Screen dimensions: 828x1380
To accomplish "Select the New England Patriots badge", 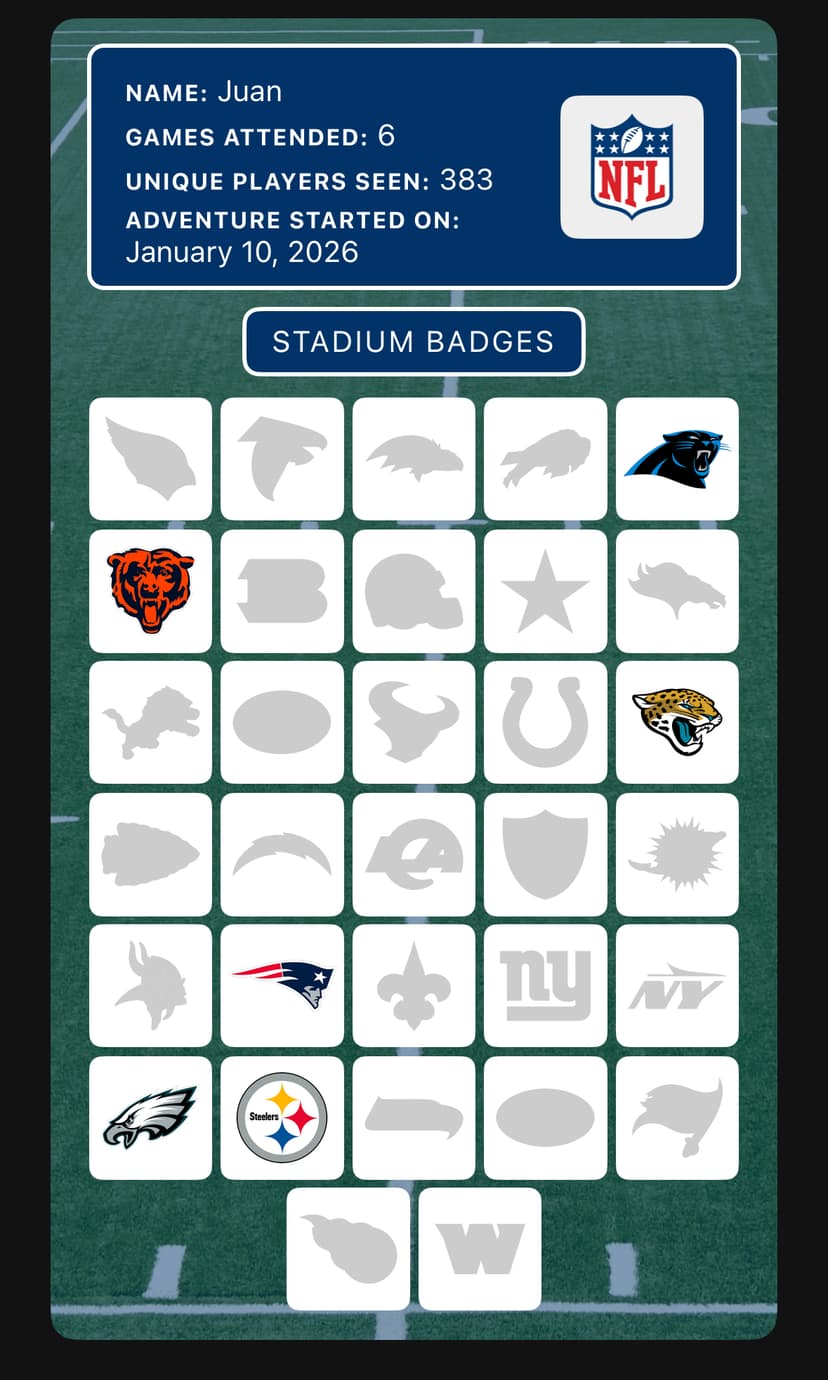I will (282, 986).
